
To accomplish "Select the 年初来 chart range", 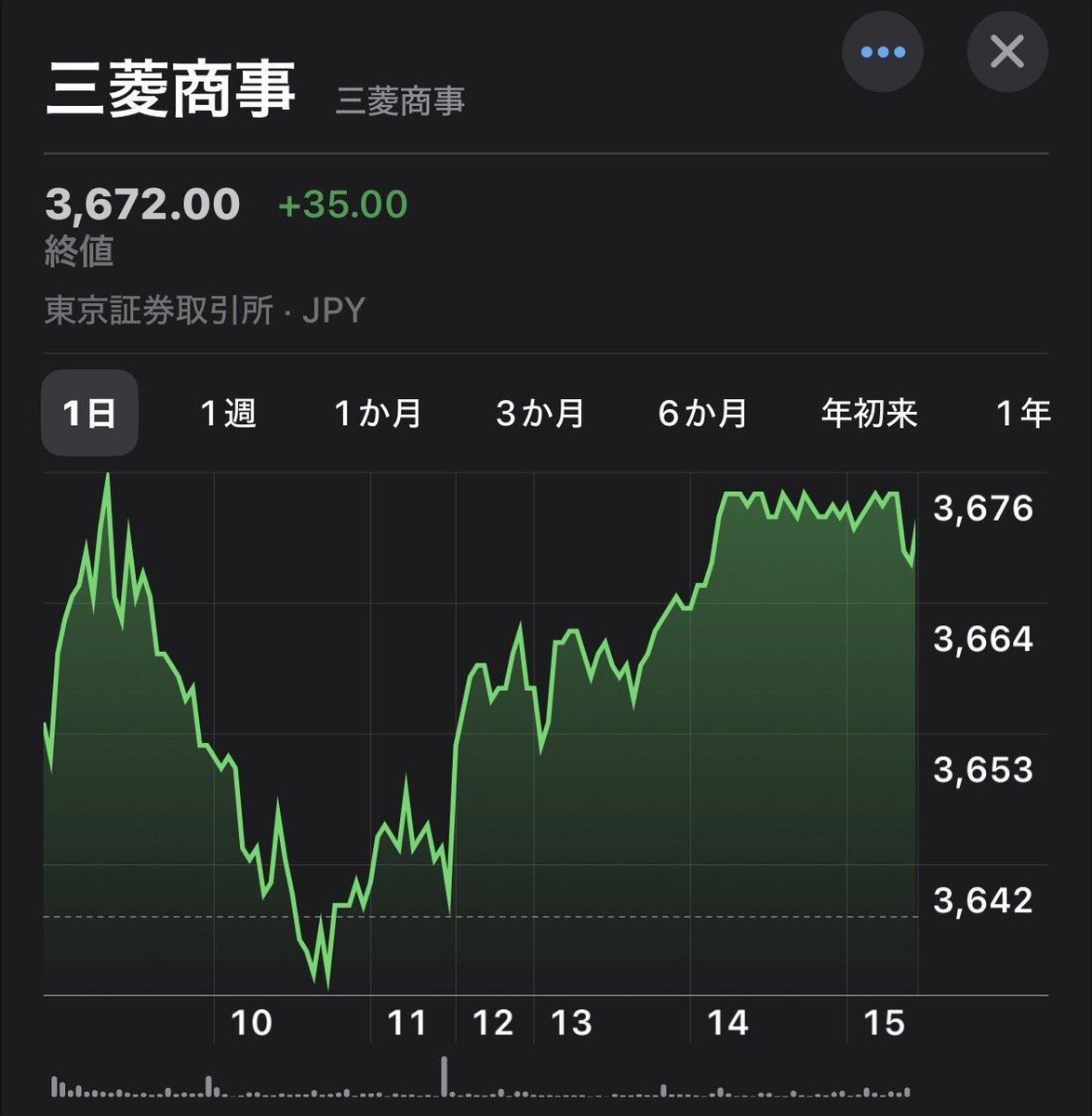I will 869,413.
